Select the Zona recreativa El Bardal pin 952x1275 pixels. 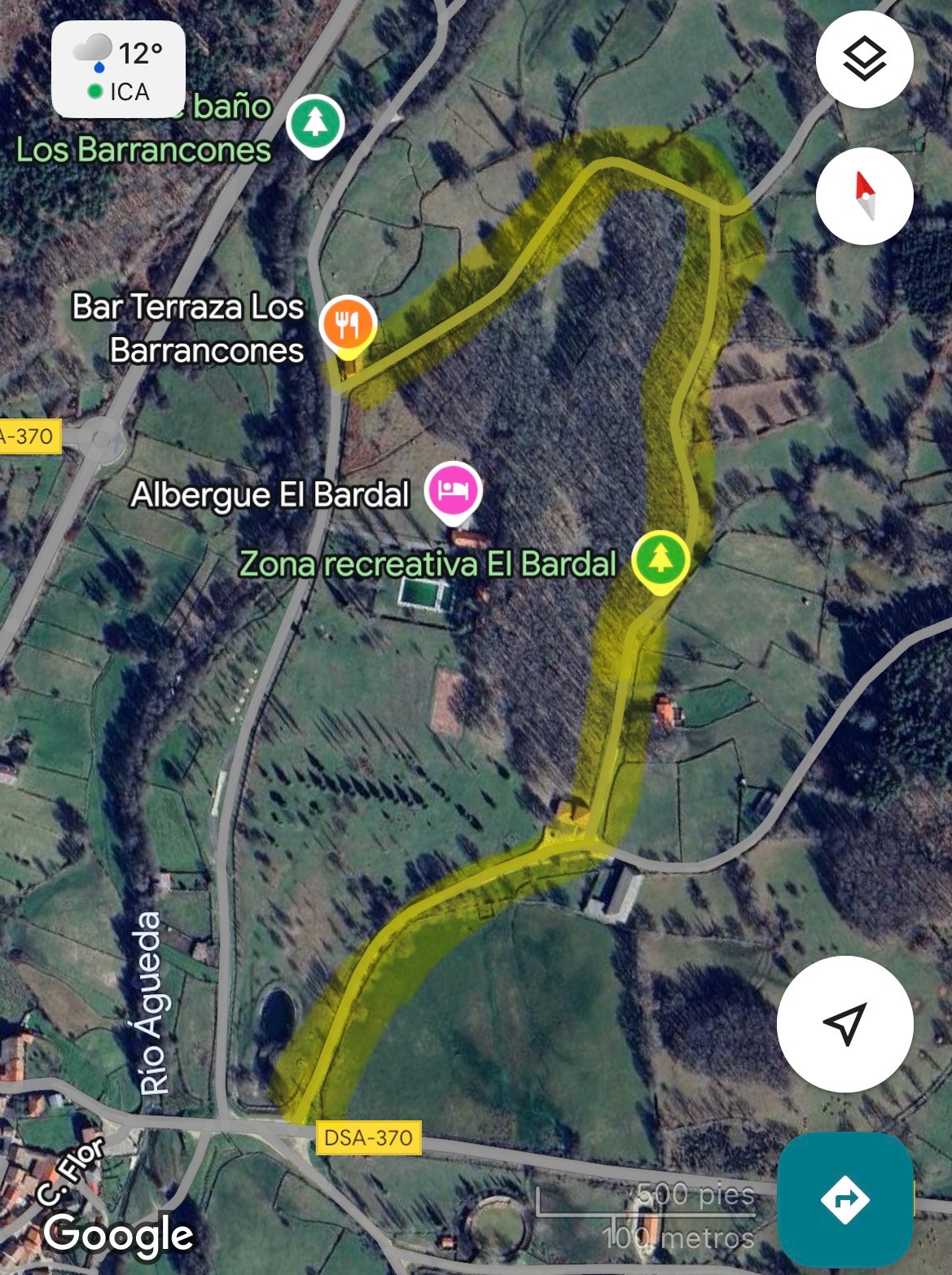tap(660, 559)
